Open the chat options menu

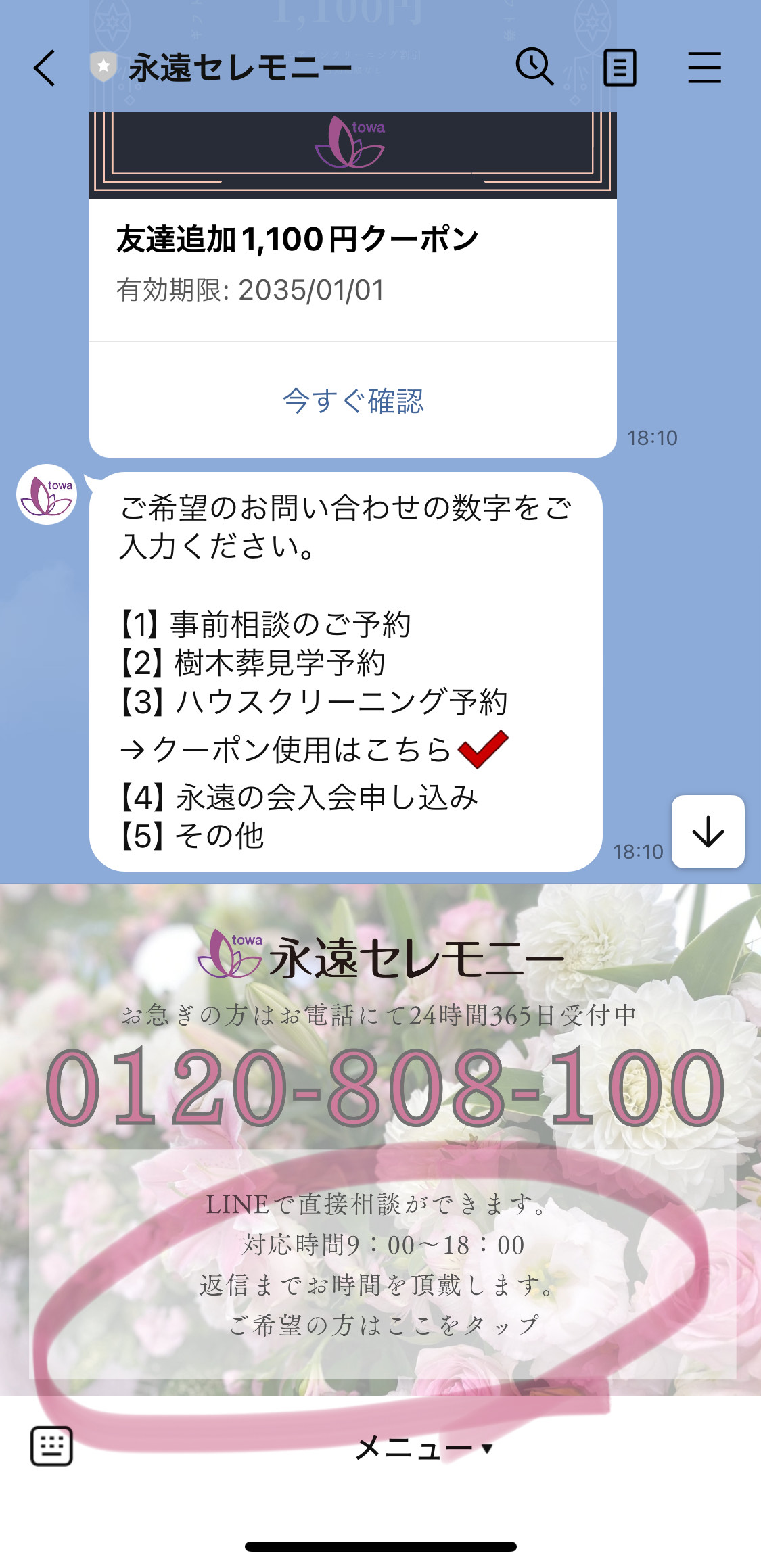click(x=704, y=68)
